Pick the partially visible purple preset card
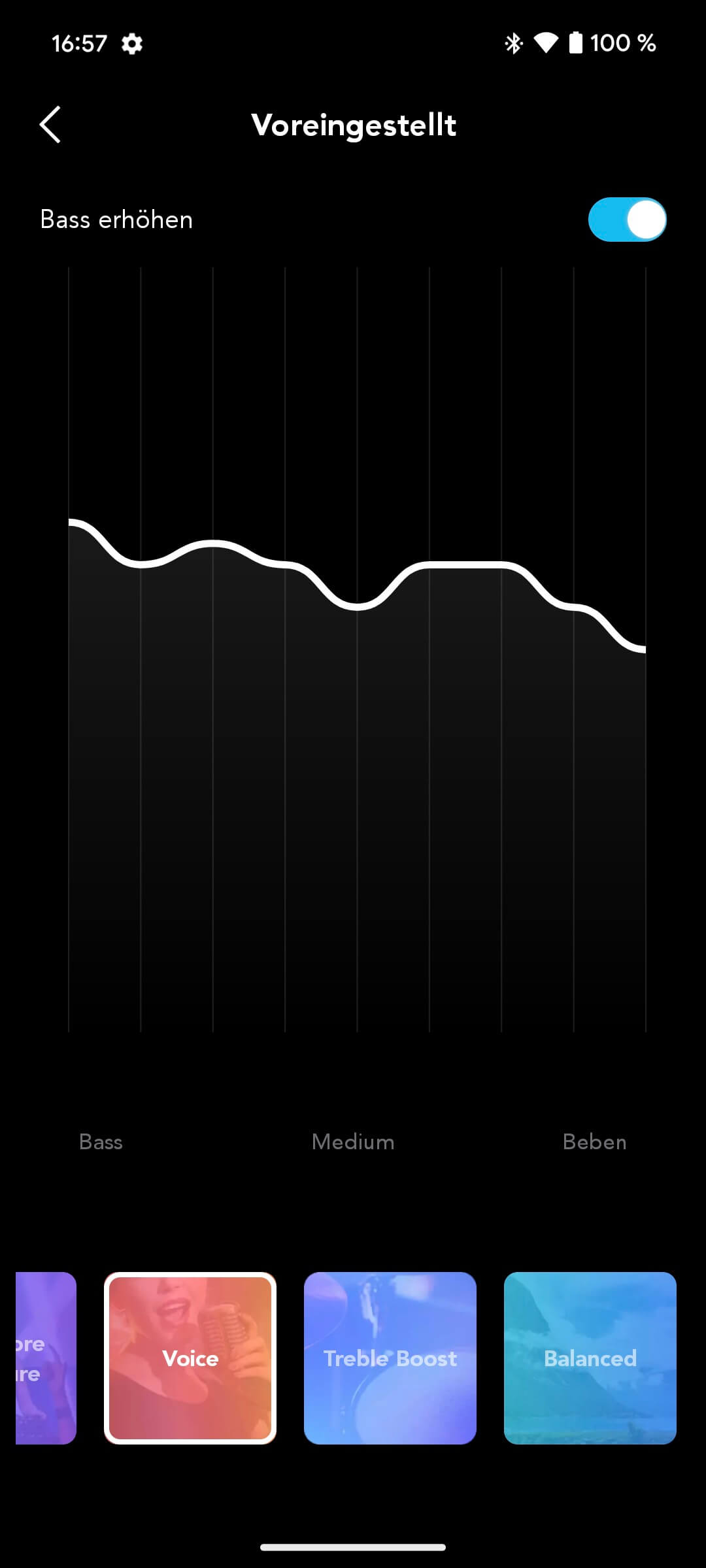The height and width of the screenshot is (1568, 706). tap(46, 1358)
